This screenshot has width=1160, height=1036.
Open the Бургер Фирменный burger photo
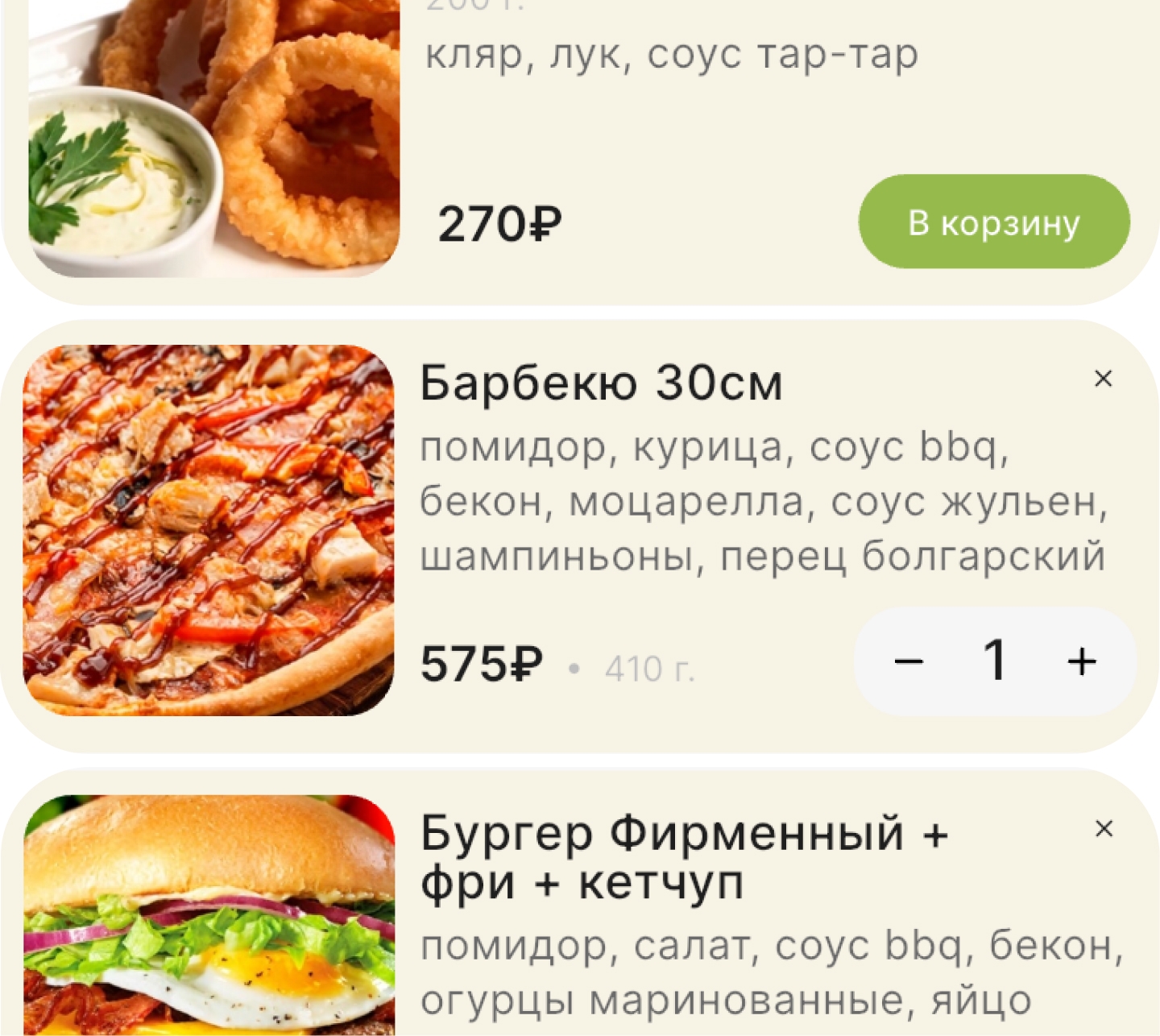[x=209, y=915]
